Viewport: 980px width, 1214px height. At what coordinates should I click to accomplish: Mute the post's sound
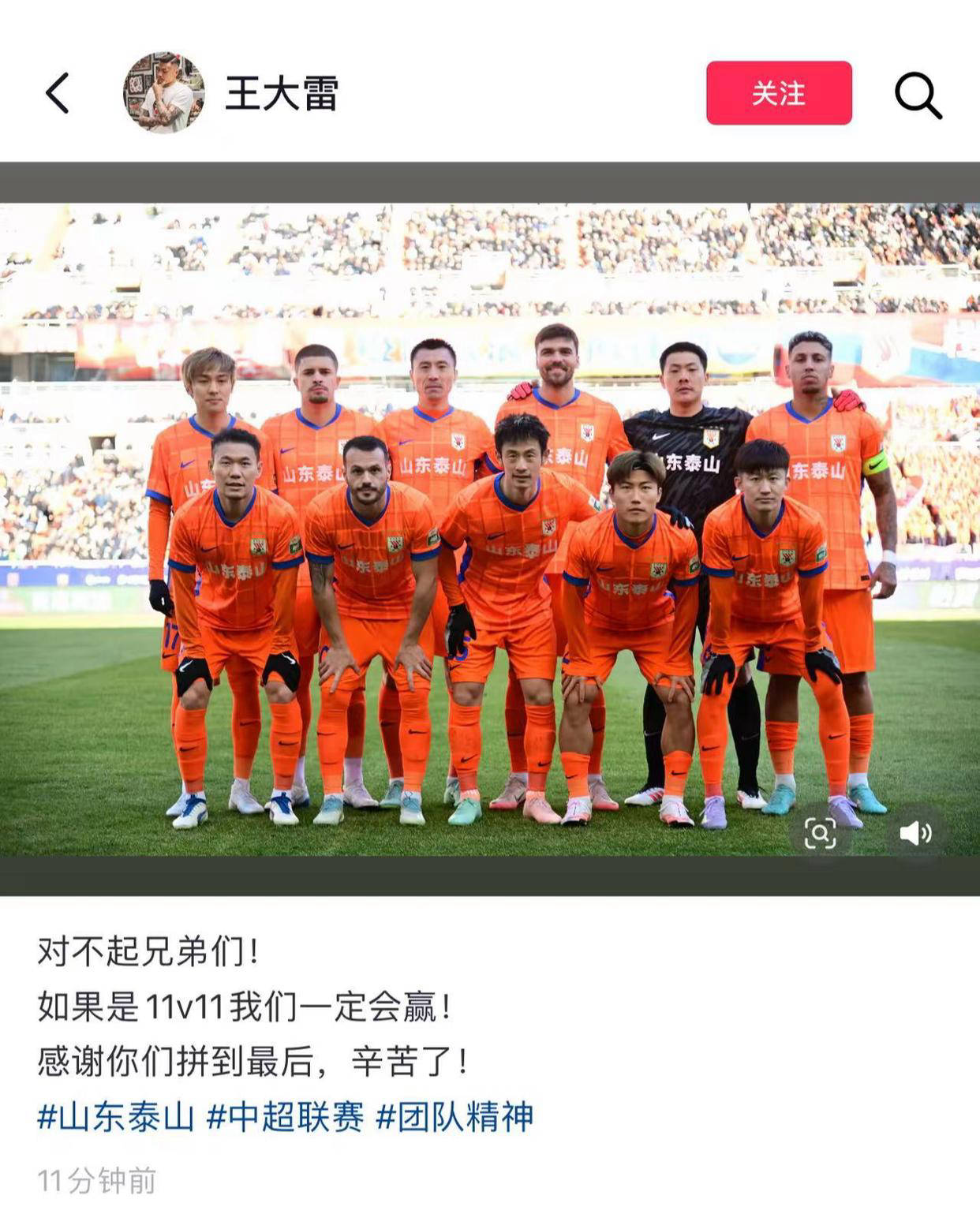pyautogui.click(x=915, y=833)
